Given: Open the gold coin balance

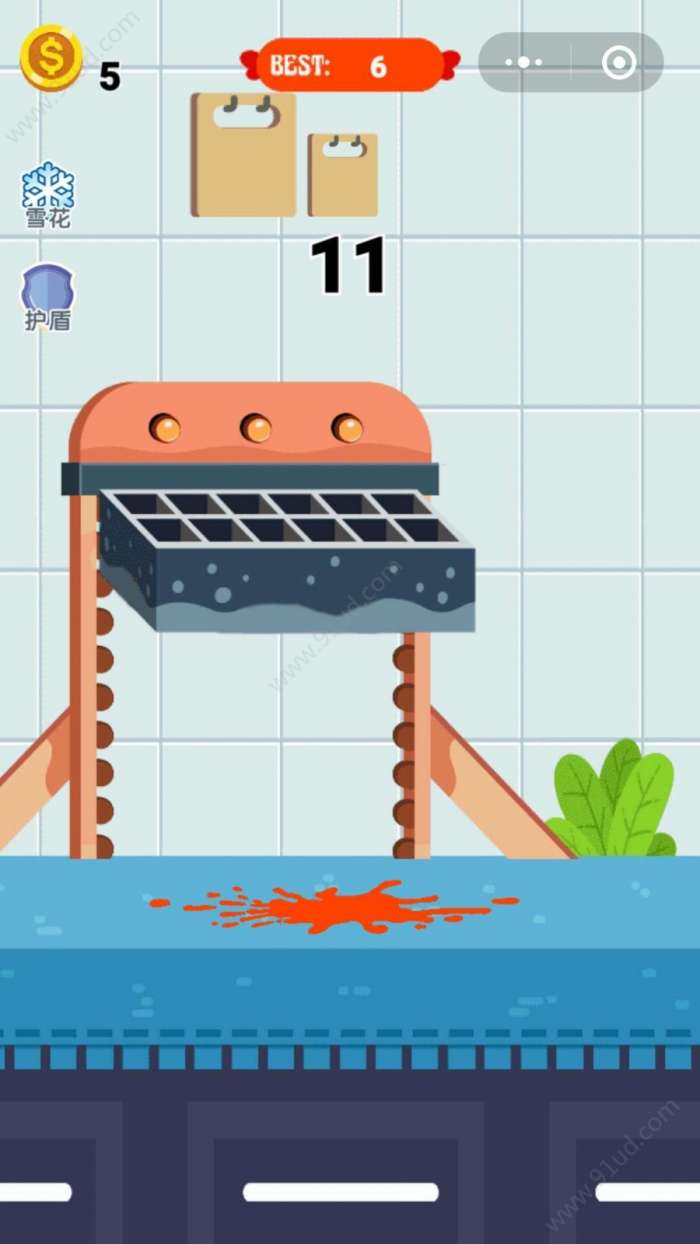Looking at the screenshot, I should (51, 59).
